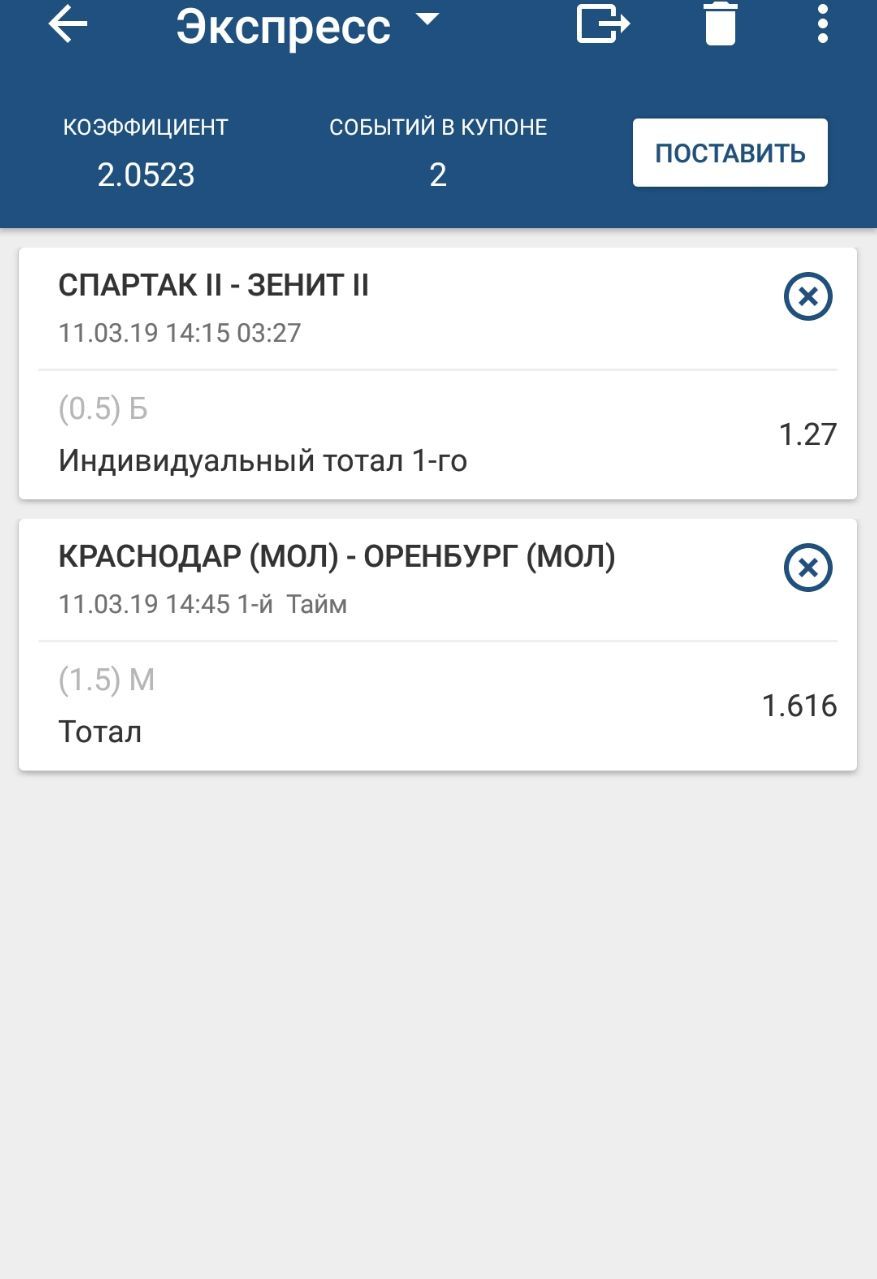Image resolution: width=877 pixels, height=1279 pixels.
Task: Remove the Спартак II - Зенит II bet
Action: click(x=808, y=297)
